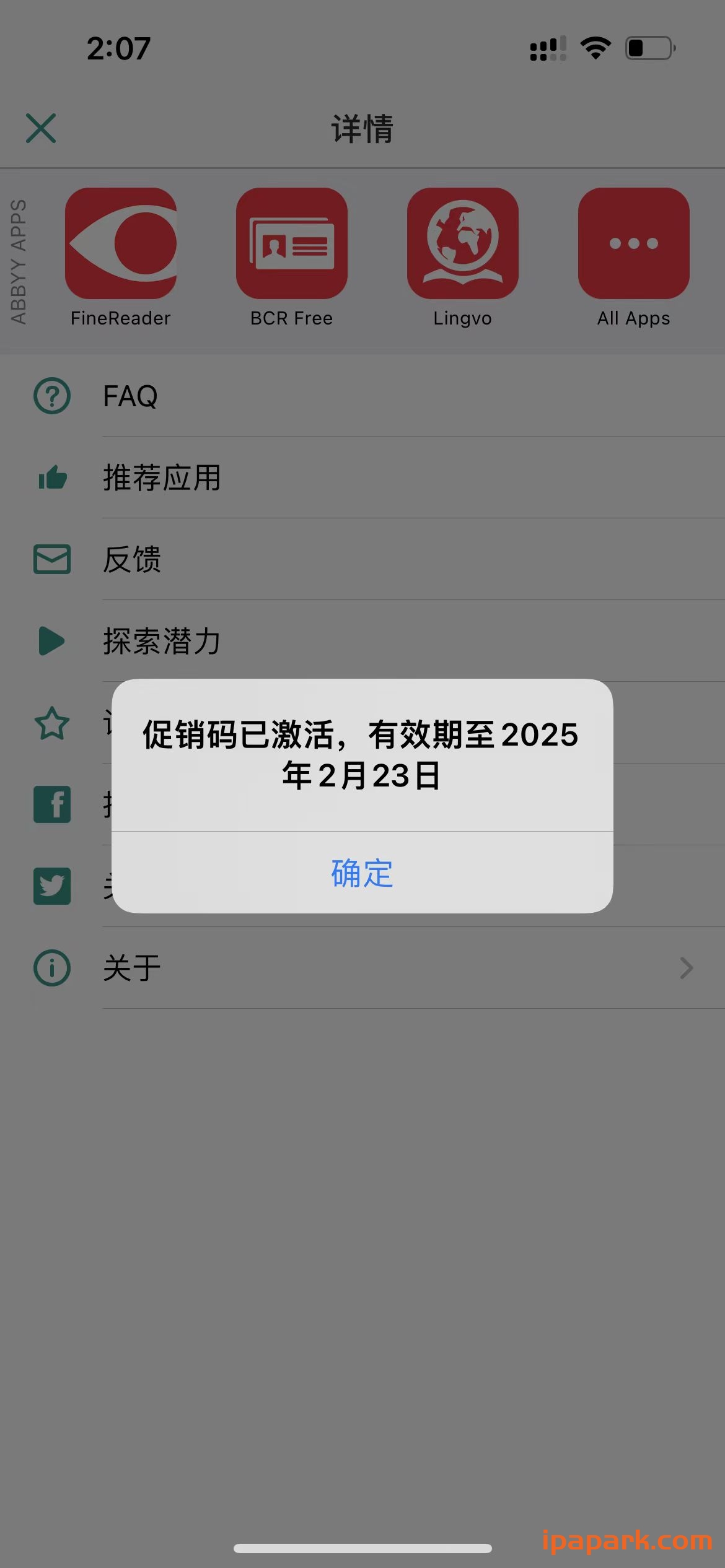Select the FAQ question mark icon
Viewport: 725px width, 1568px height.
point(52,395)
